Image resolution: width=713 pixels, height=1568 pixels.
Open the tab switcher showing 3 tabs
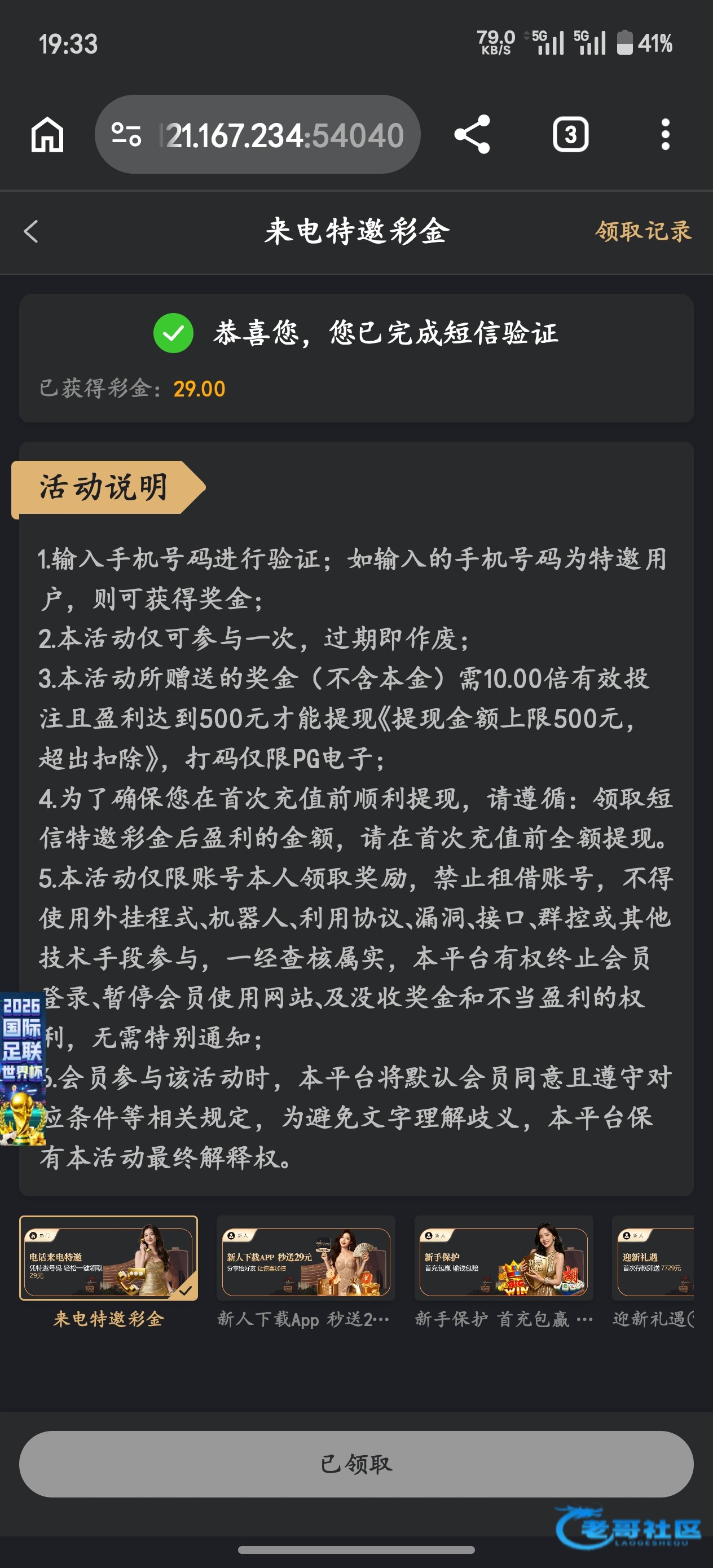click(570, 135)
